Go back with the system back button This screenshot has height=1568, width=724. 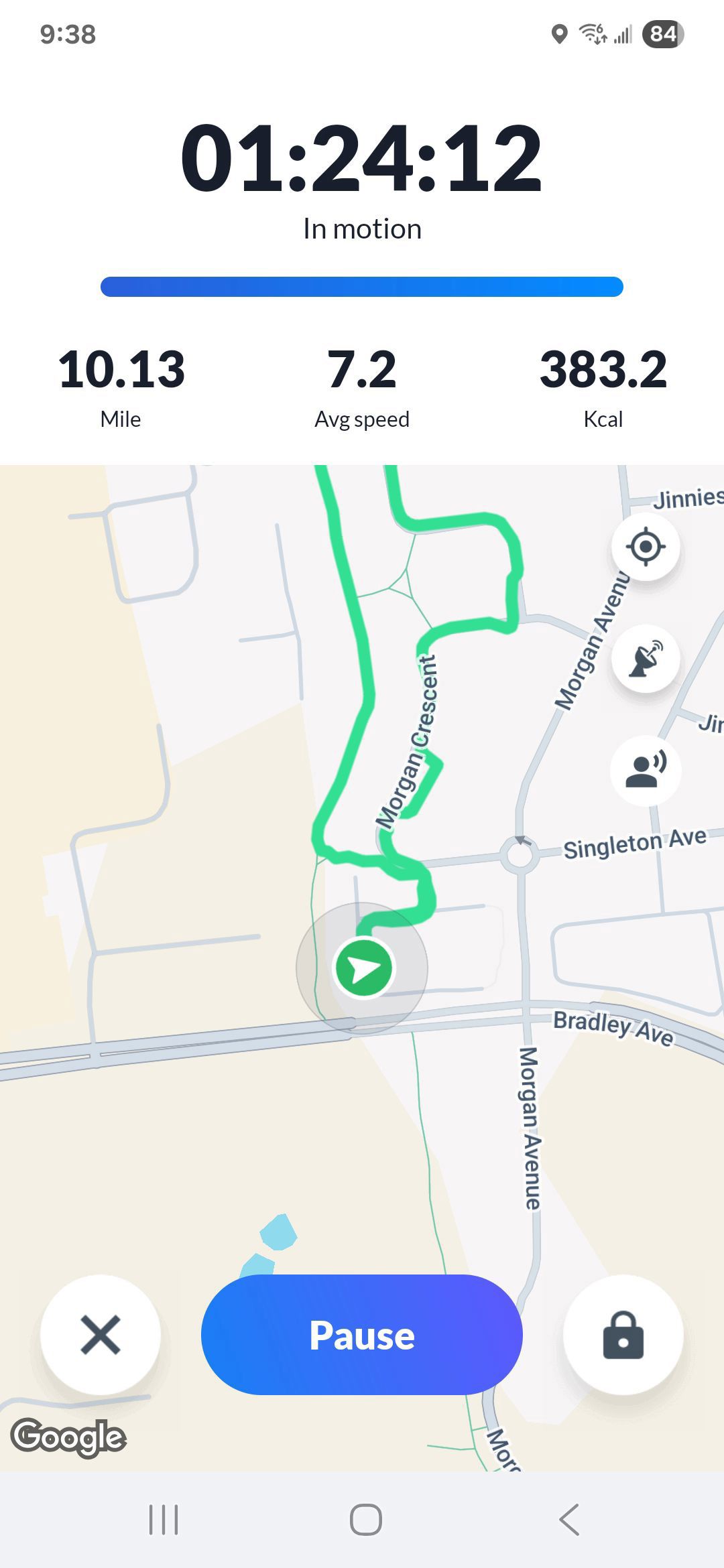(x=569, y=1519)
